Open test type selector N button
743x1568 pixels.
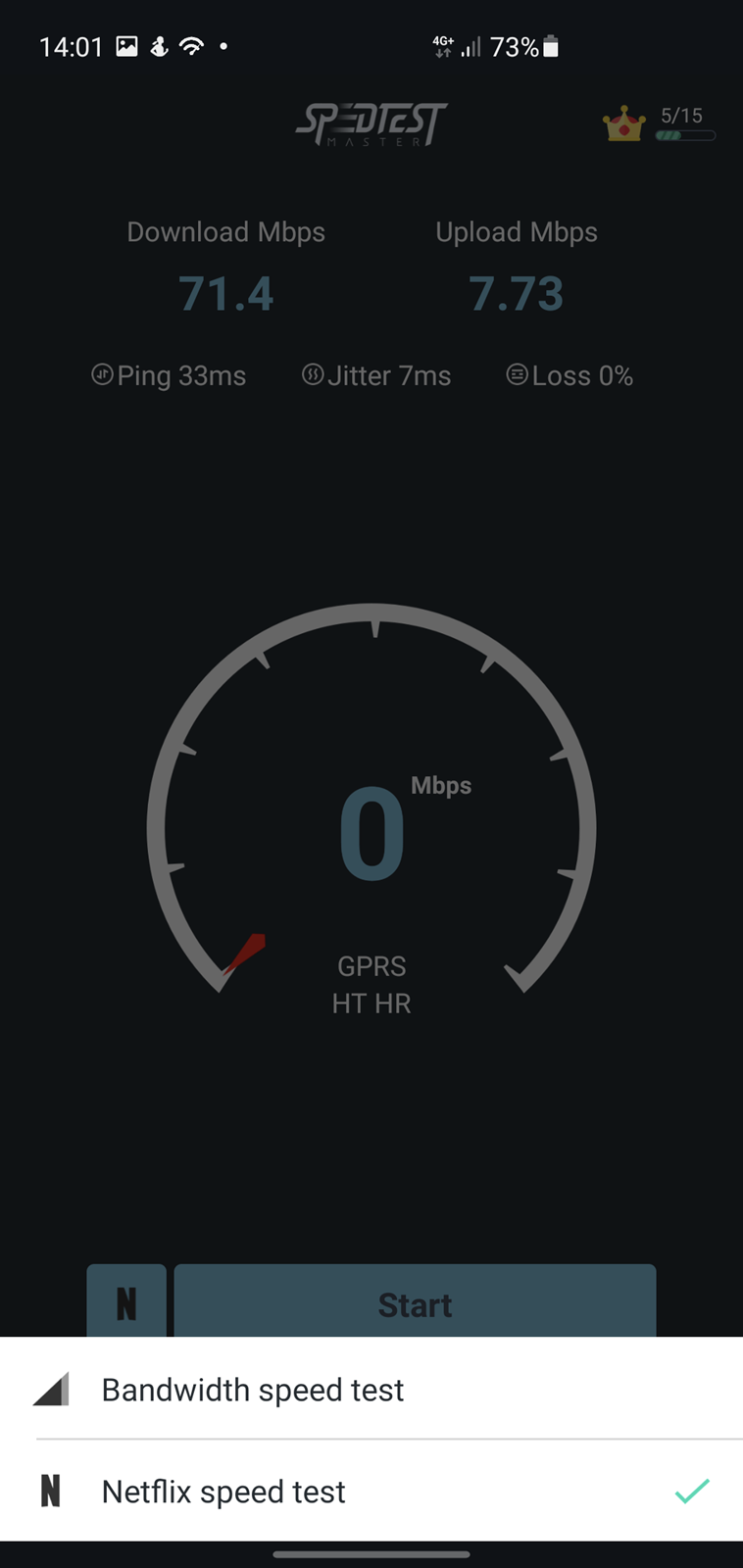coord(126,1301)
